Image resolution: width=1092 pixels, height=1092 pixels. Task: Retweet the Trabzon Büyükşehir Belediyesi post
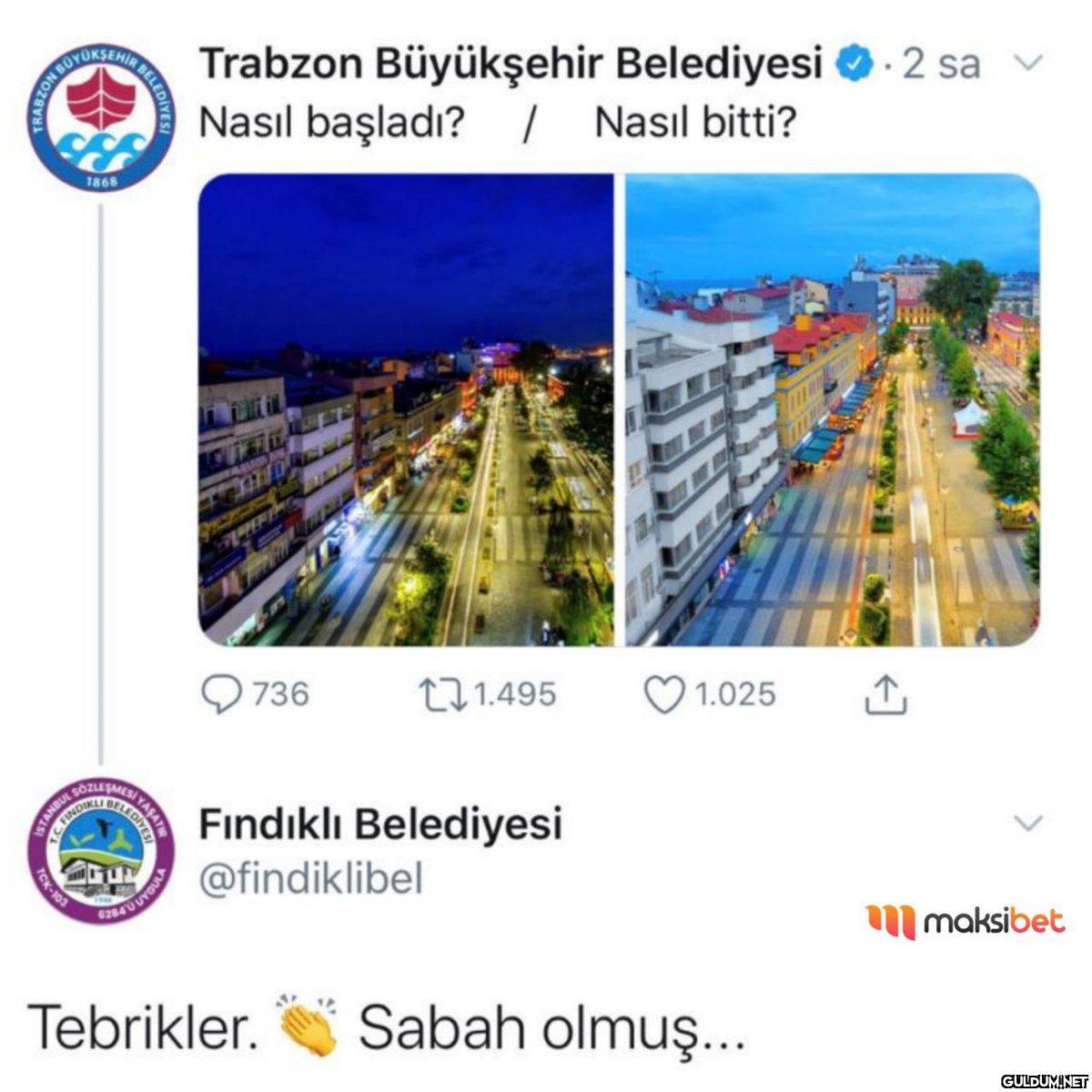[443, 695]
